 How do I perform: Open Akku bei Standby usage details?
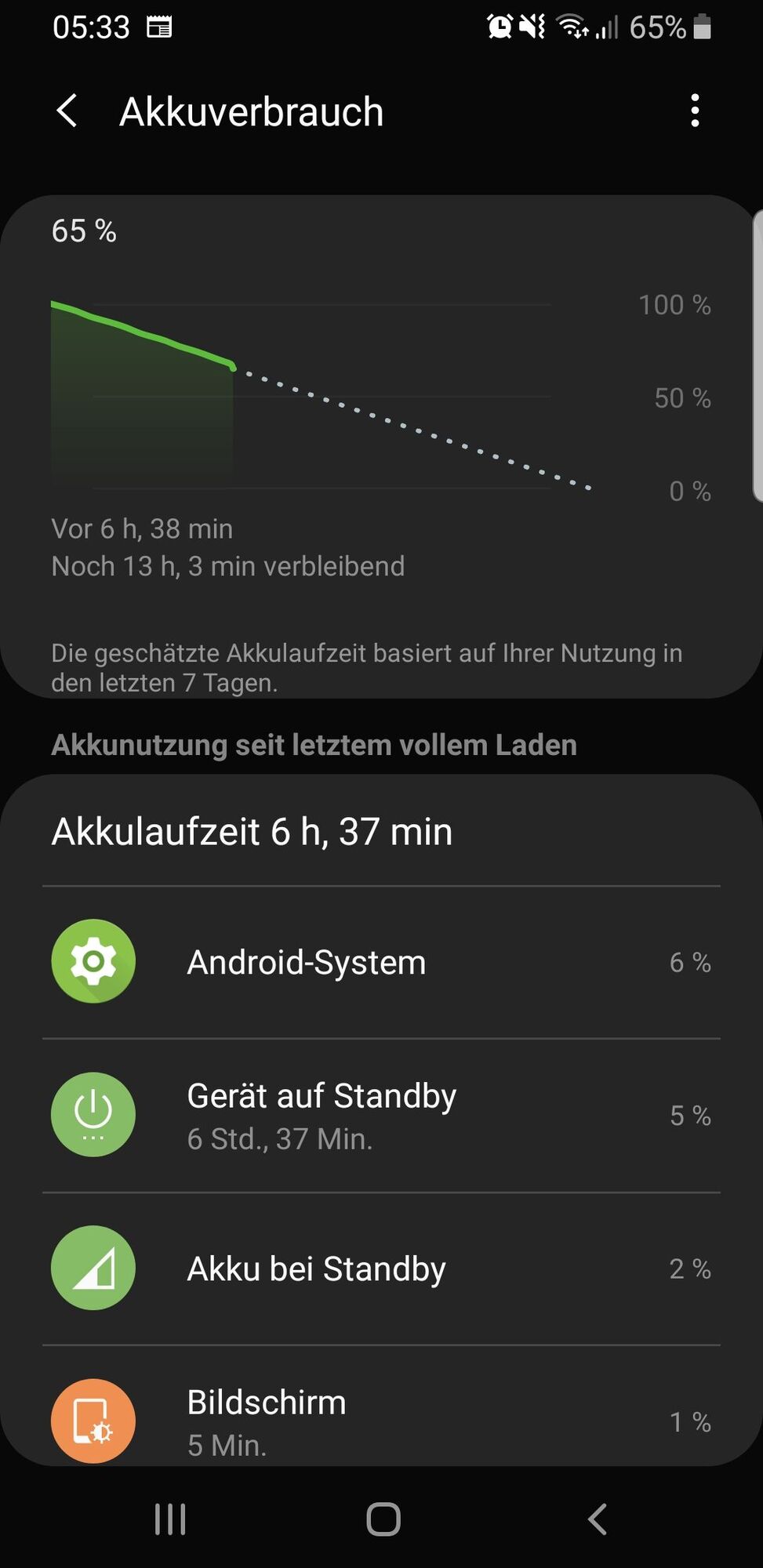381,1269
